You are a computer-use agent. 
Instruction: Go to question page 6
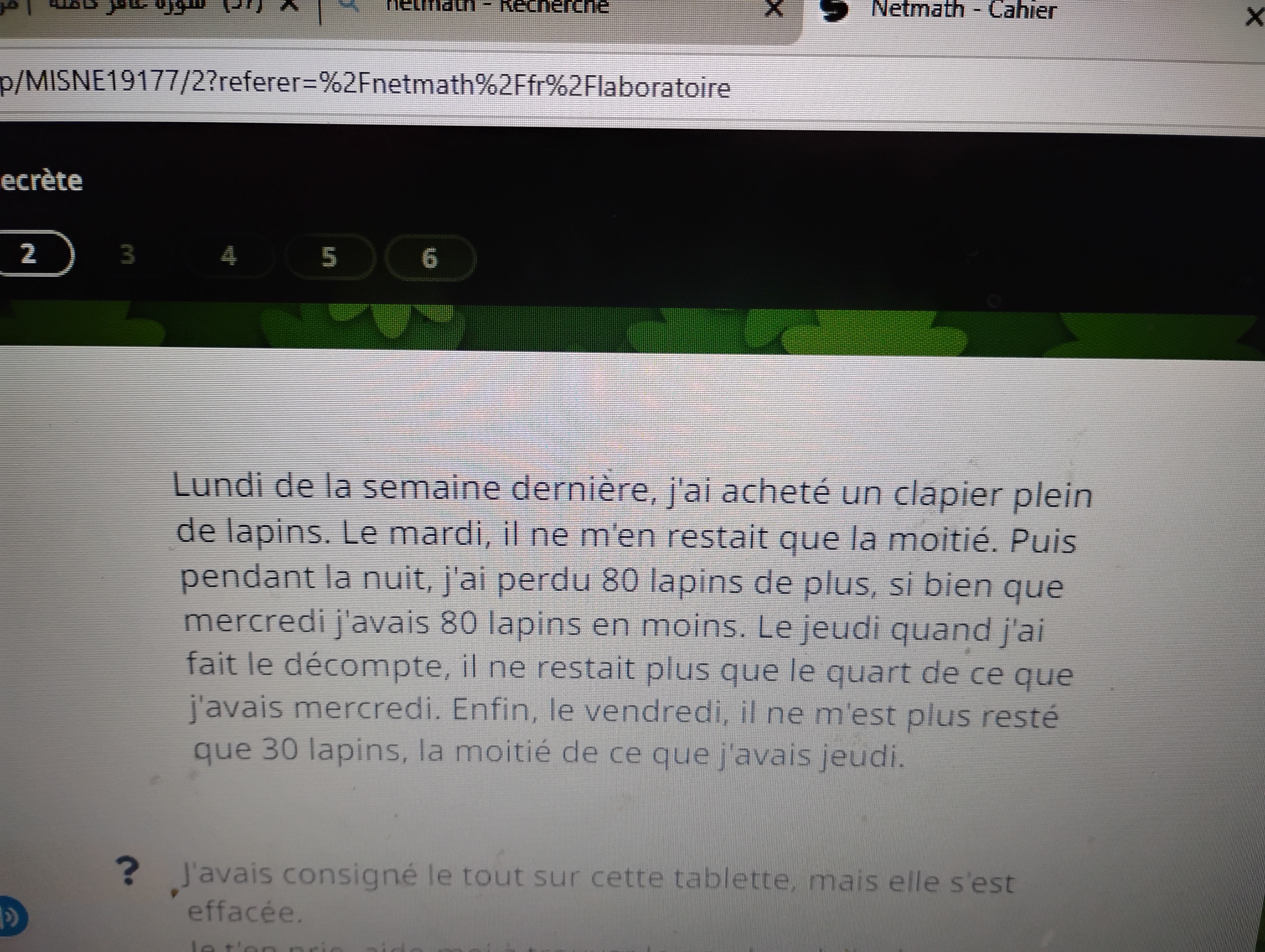pos(429,258)
